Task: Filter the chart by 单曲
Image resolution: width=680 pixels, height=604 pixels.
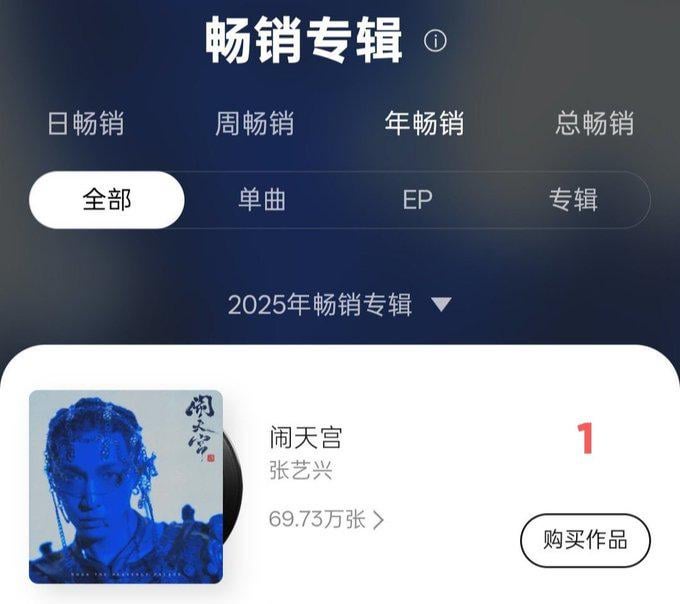Action: click(x=262, y=200)
